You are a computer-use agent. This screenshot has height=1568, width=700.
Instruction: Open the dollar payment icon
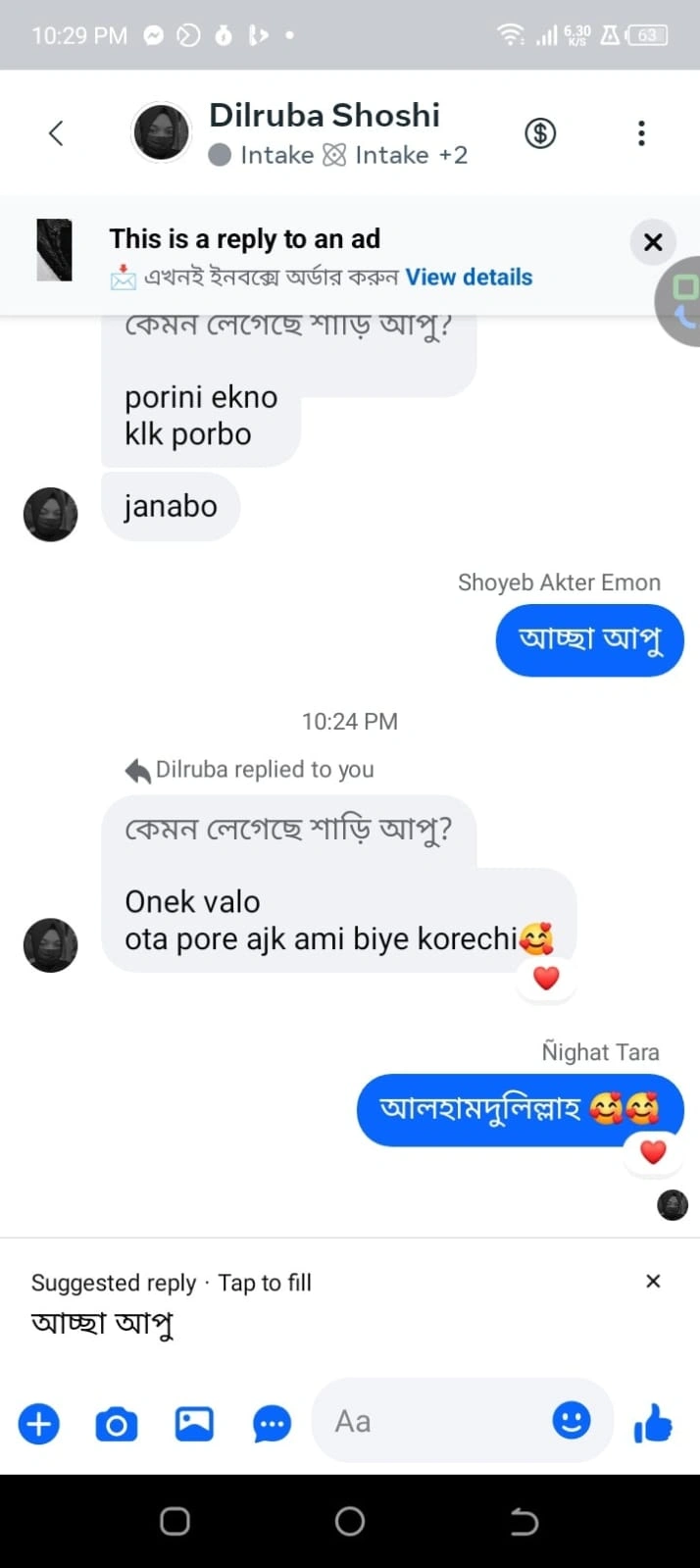540,132
